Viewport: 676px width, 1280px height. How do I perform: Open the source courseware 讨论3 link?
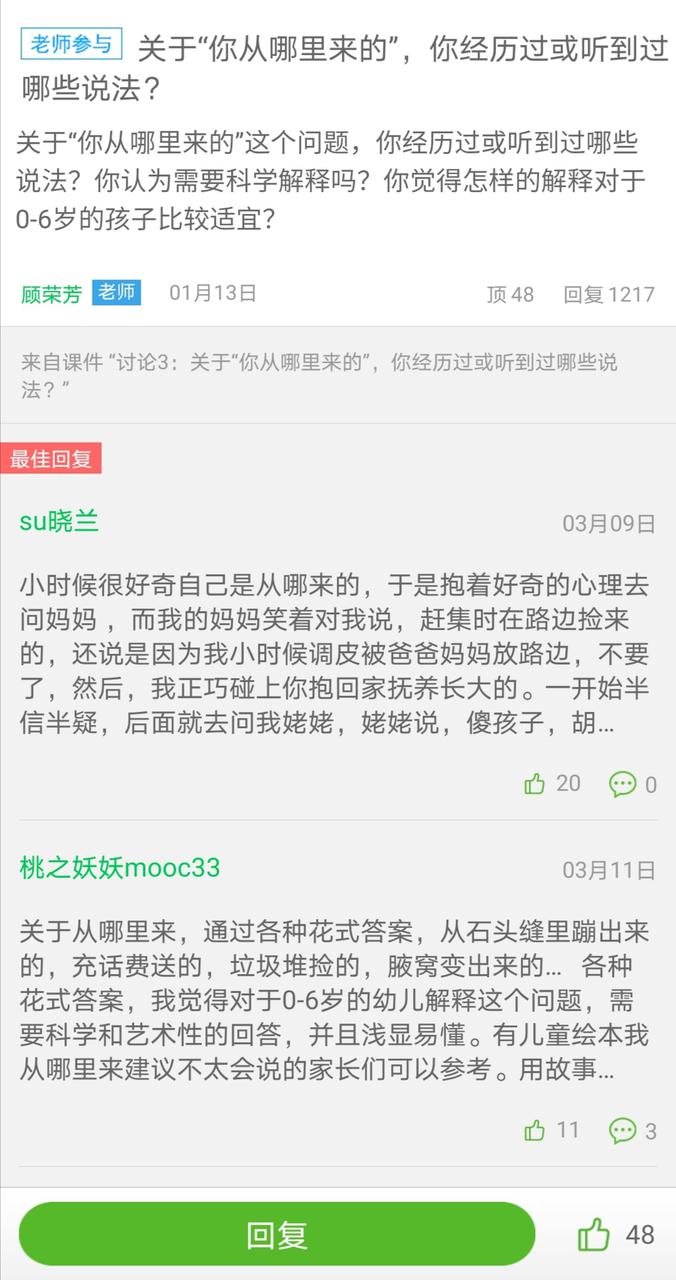pyautogui.click(x=318, y=375)
